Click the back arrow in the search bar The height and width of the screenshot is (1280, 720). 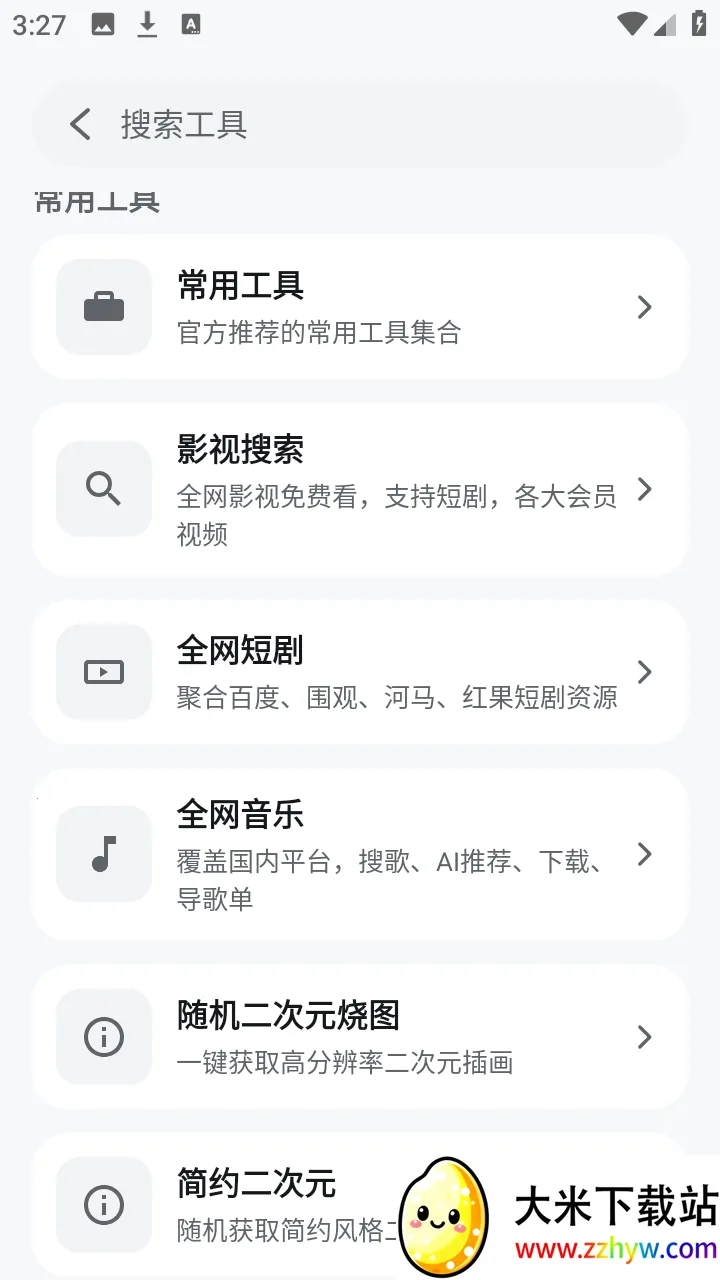point(79,124)
